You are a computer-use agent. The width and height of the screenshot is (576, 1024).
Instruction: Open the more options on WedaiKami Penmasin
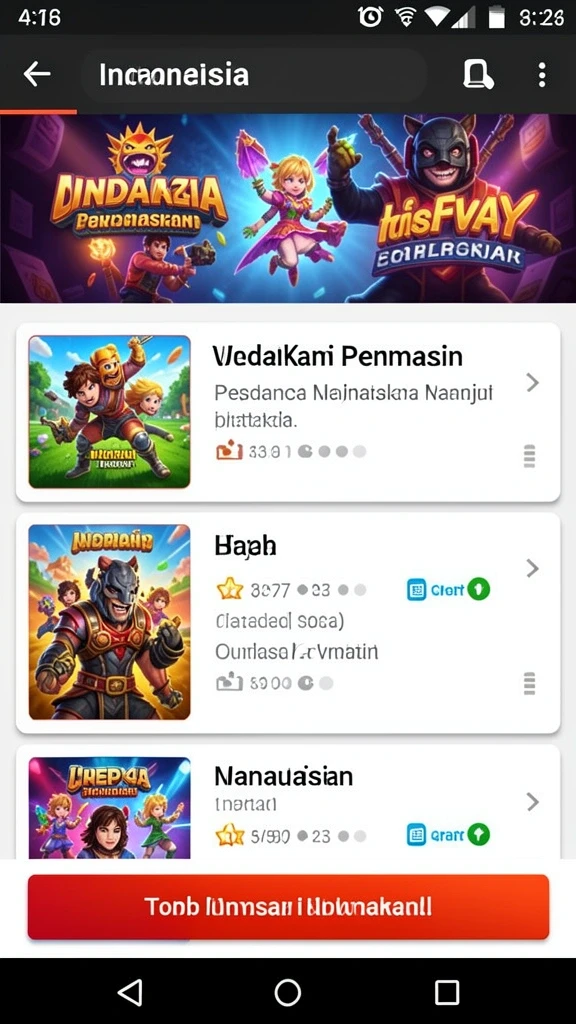pyautogui.click(x=530, y=456)
